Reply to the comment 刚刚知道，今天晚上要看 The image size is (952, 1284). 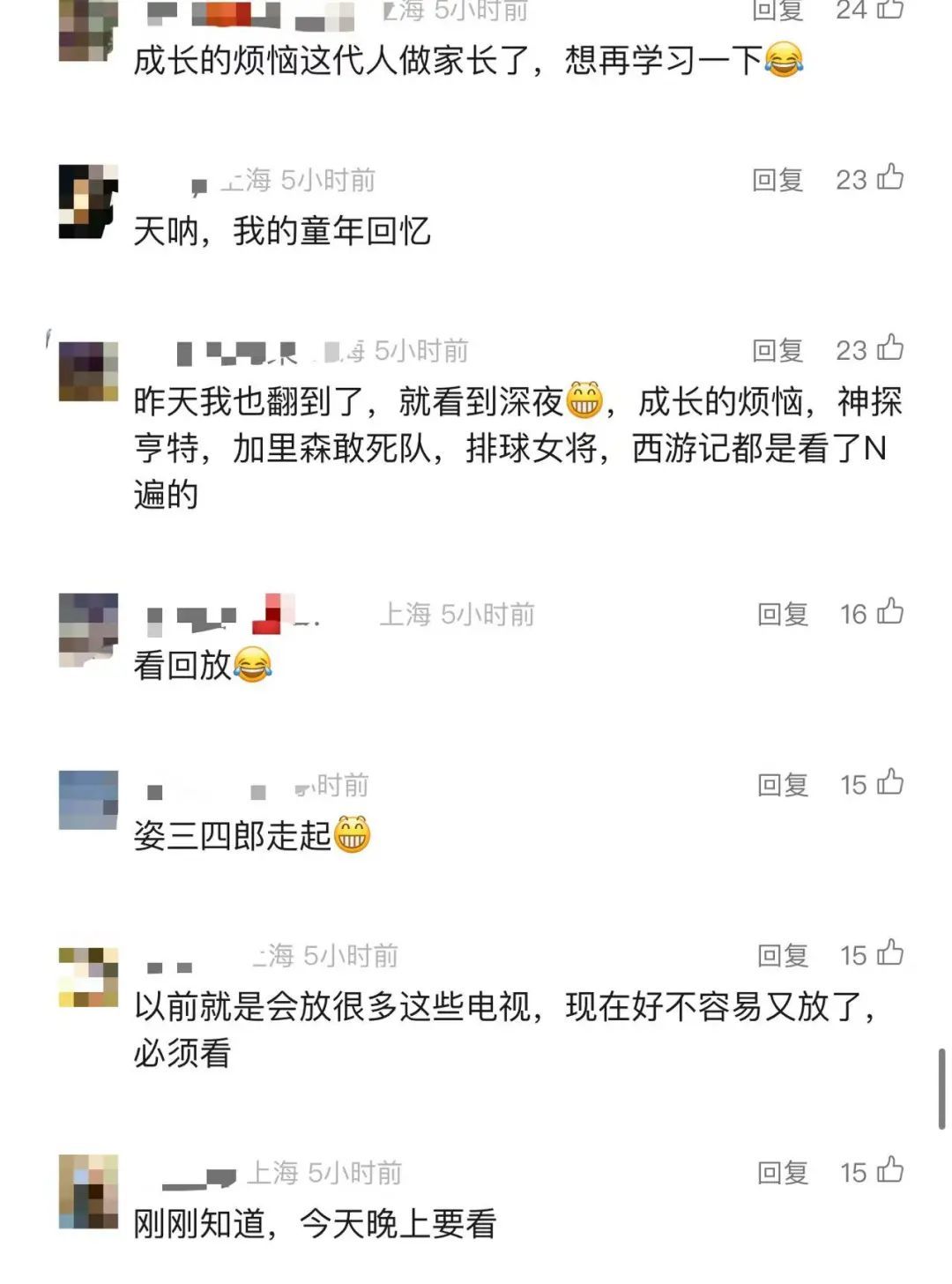(783, 1172)
